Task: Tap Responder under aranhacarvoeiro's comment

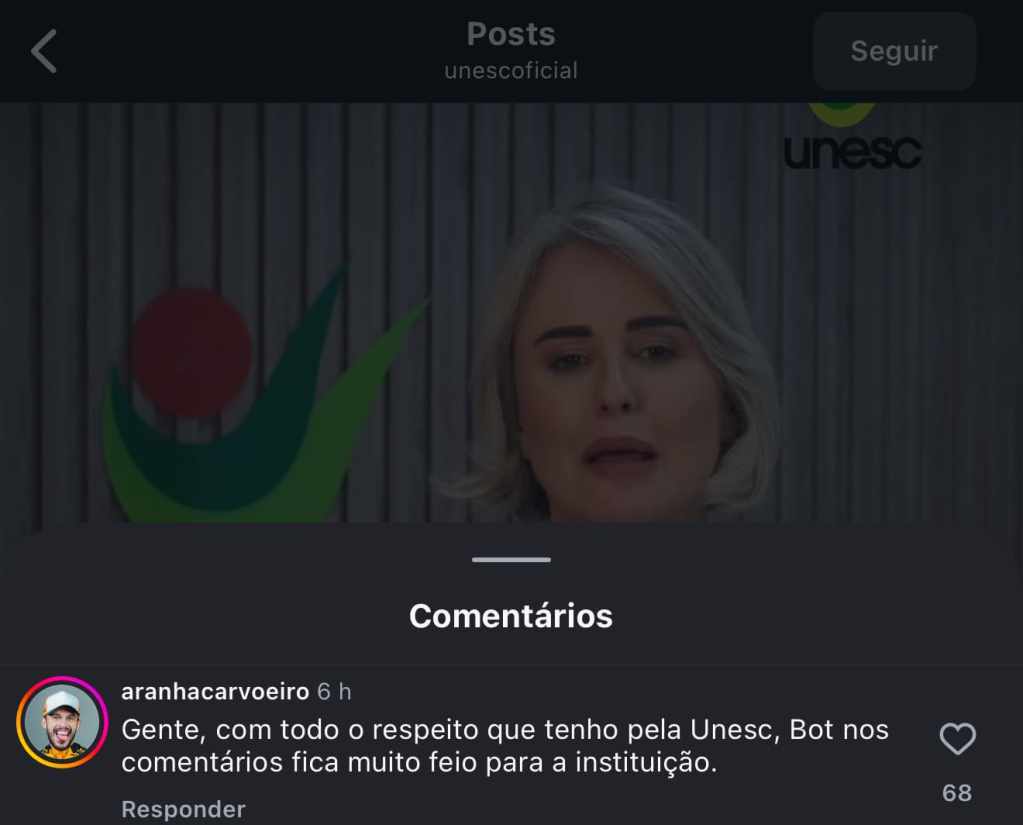Action: 183,808
